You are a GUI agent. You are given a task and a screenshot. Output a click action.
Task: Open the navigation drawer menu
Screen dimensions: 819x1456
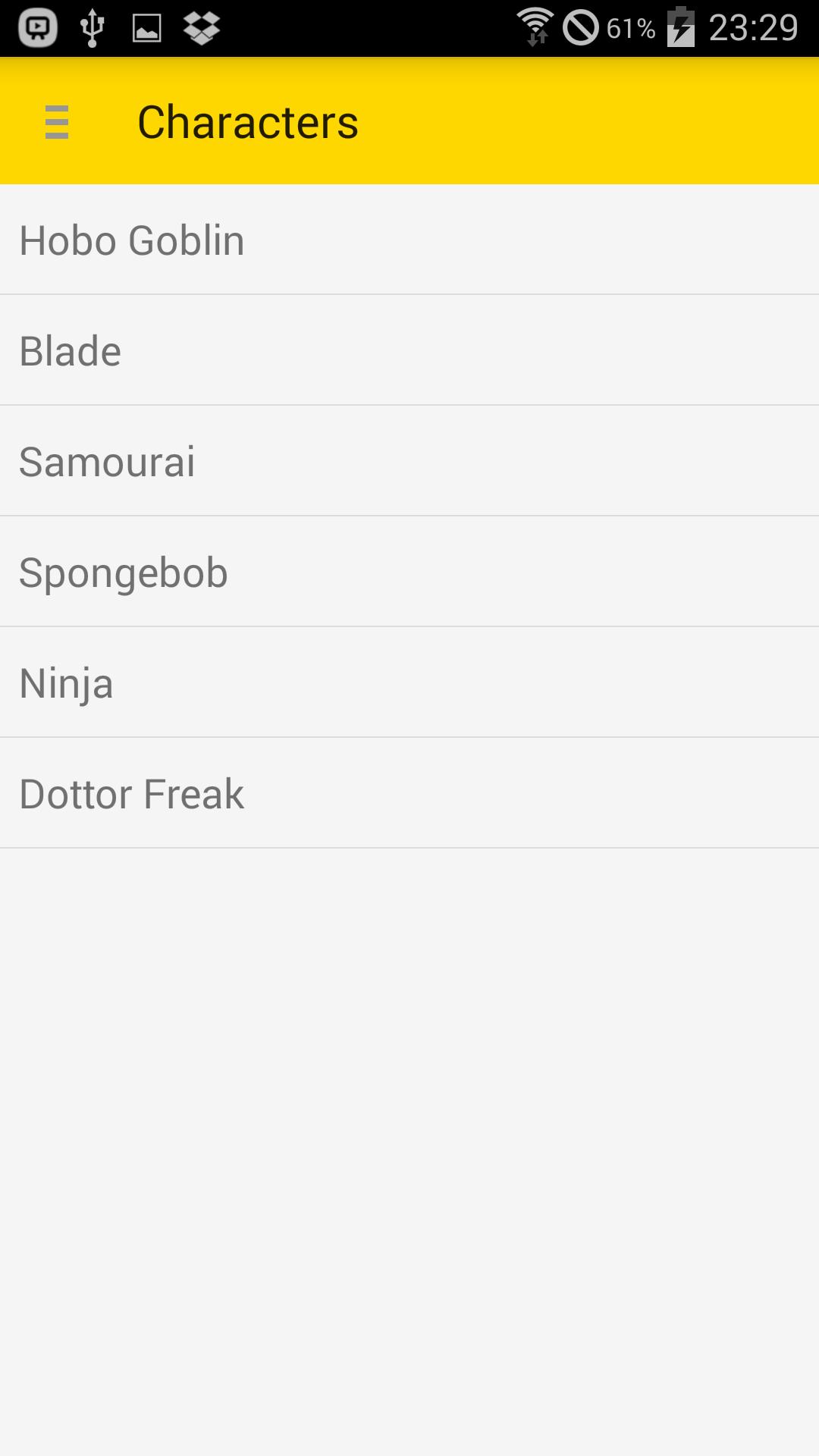pos(57,122)
